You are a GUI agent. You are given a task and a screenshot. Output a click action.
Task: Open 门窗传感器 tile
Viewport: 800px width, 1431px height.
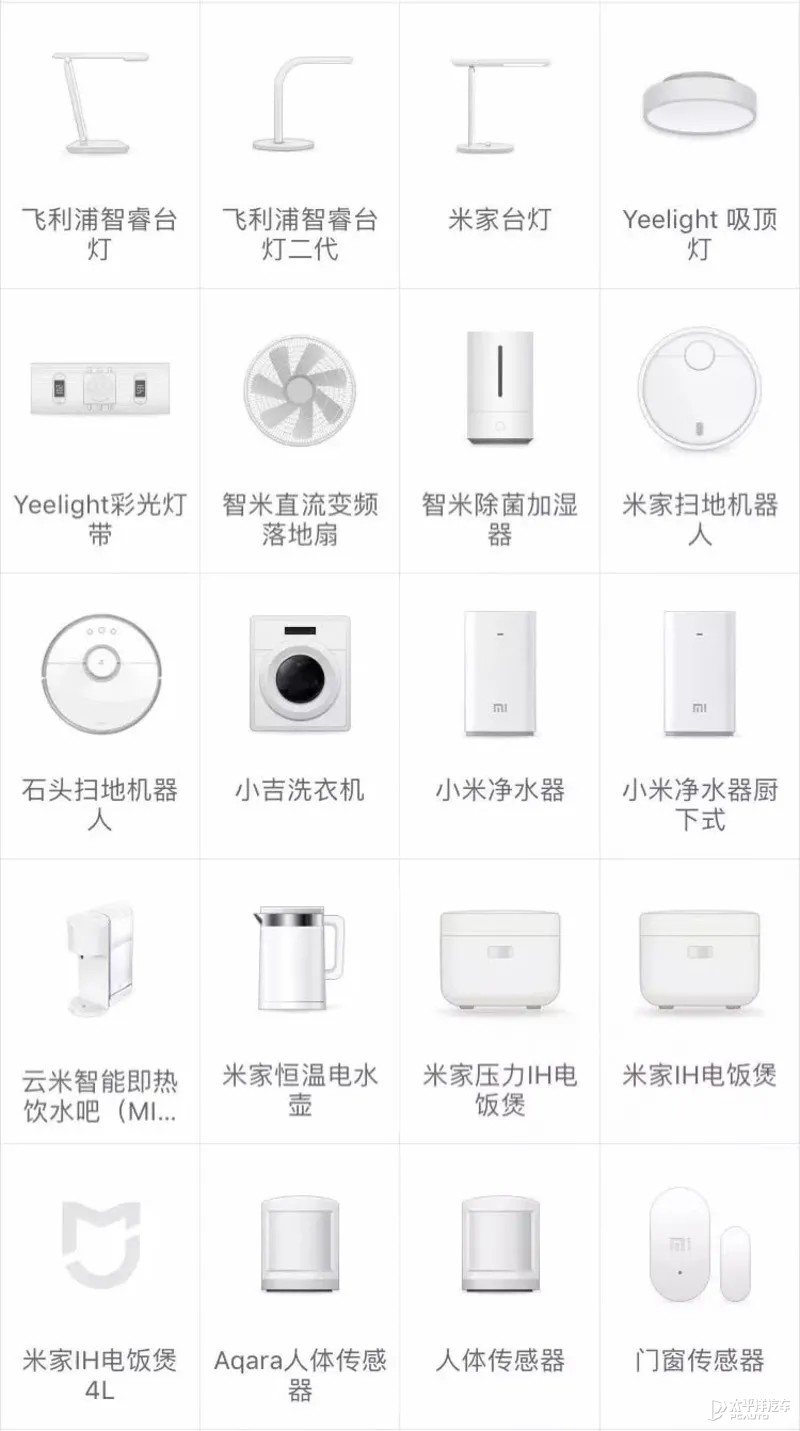[x=700, y=1287]
